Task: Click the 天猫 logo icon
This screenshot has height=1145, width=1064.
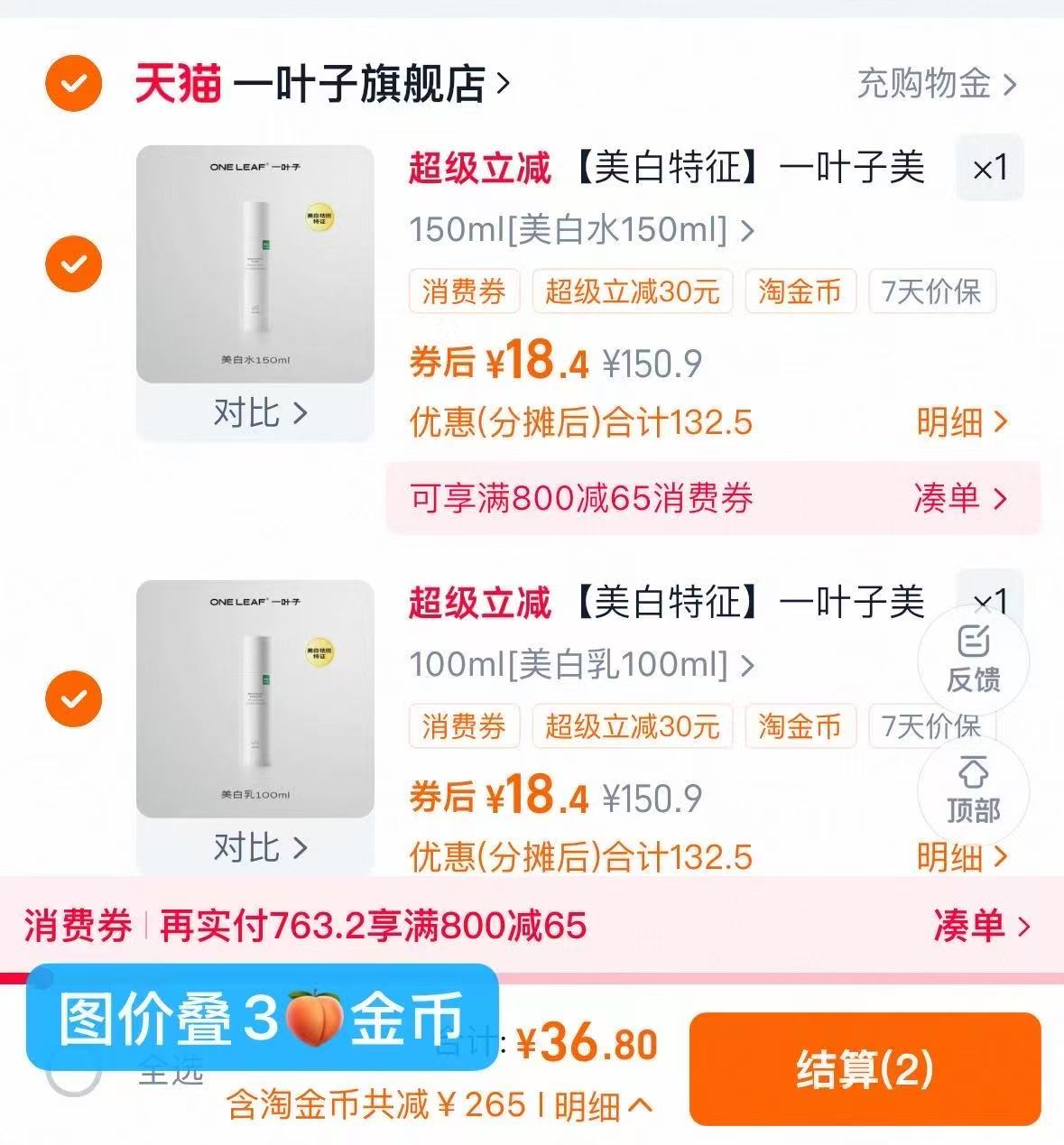Action: coord(177,83)
